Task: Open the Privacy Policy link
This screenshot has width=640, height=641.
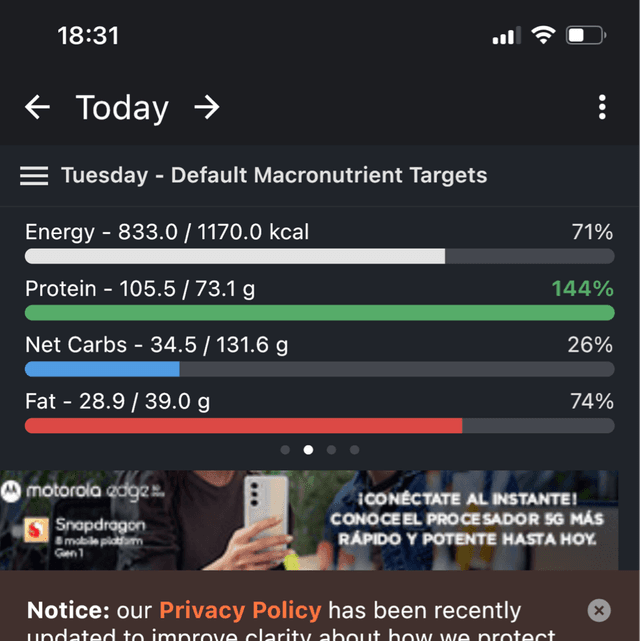Action: coord(240,610)
